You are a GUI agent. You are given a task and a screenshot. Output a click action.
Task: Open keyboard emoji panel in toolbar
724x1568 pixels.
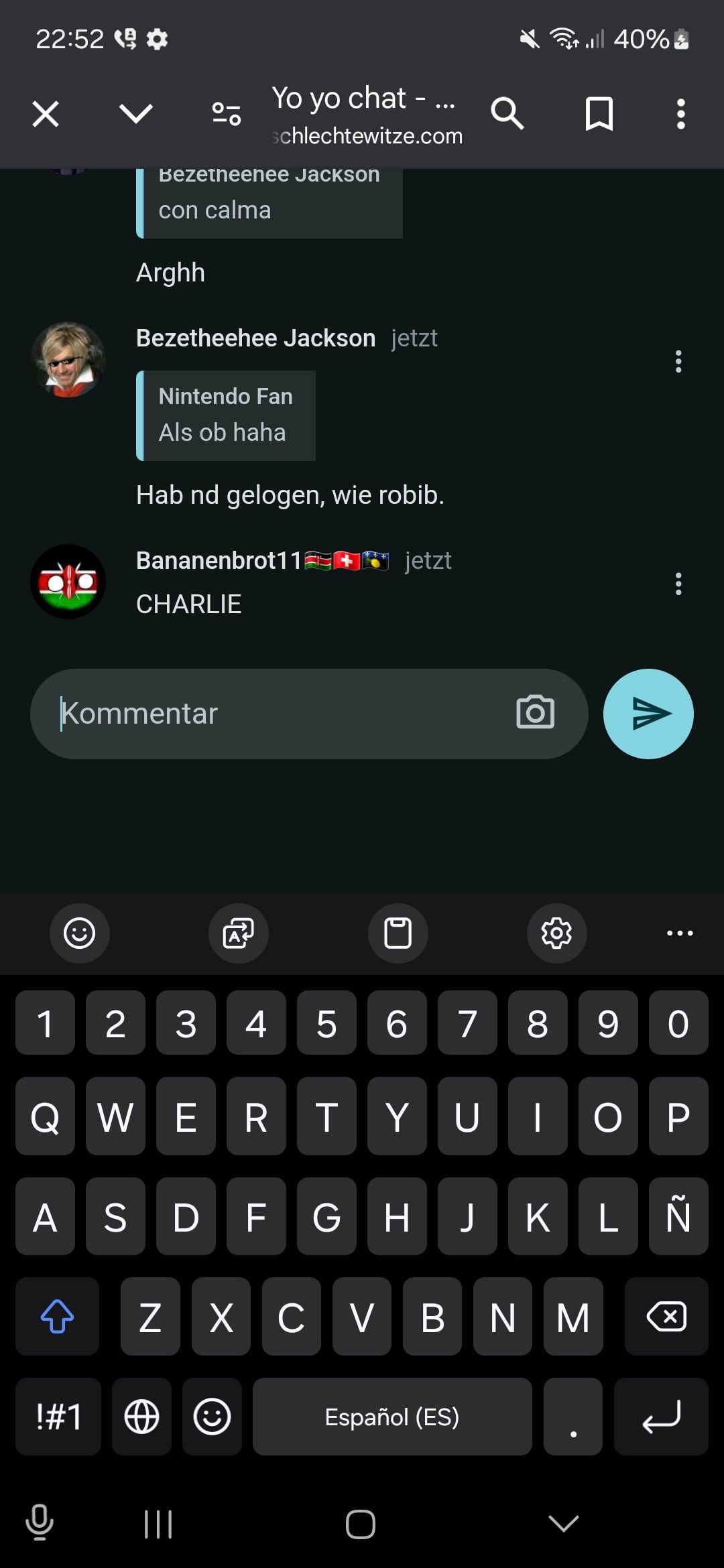point(80,933)
